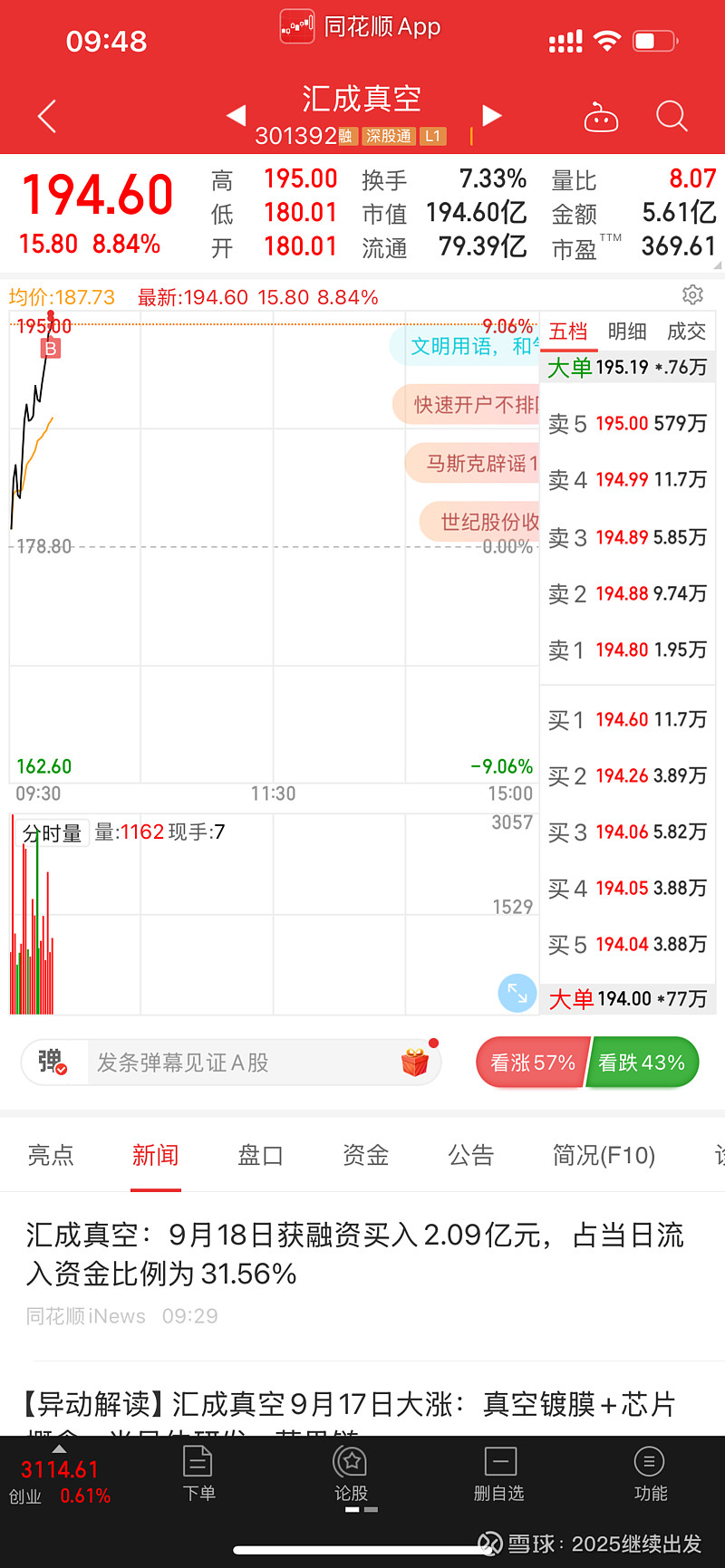Open news about 9月18日获融资买入2.09亿元
725x1568 pixels.
[x=355, y=1254]
